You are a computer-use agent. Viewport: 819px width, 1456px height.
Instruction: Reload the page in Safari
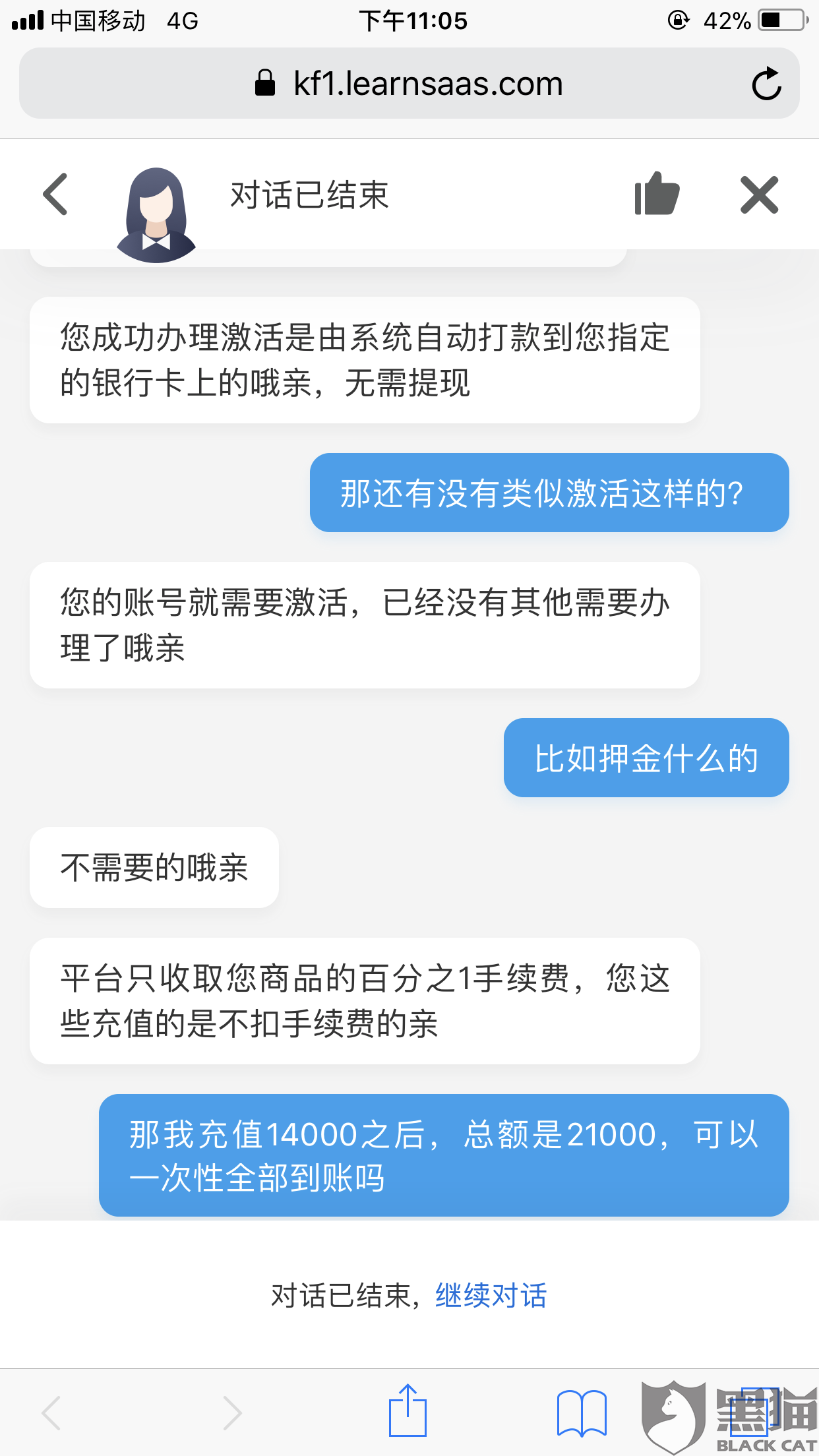[766, 84]
